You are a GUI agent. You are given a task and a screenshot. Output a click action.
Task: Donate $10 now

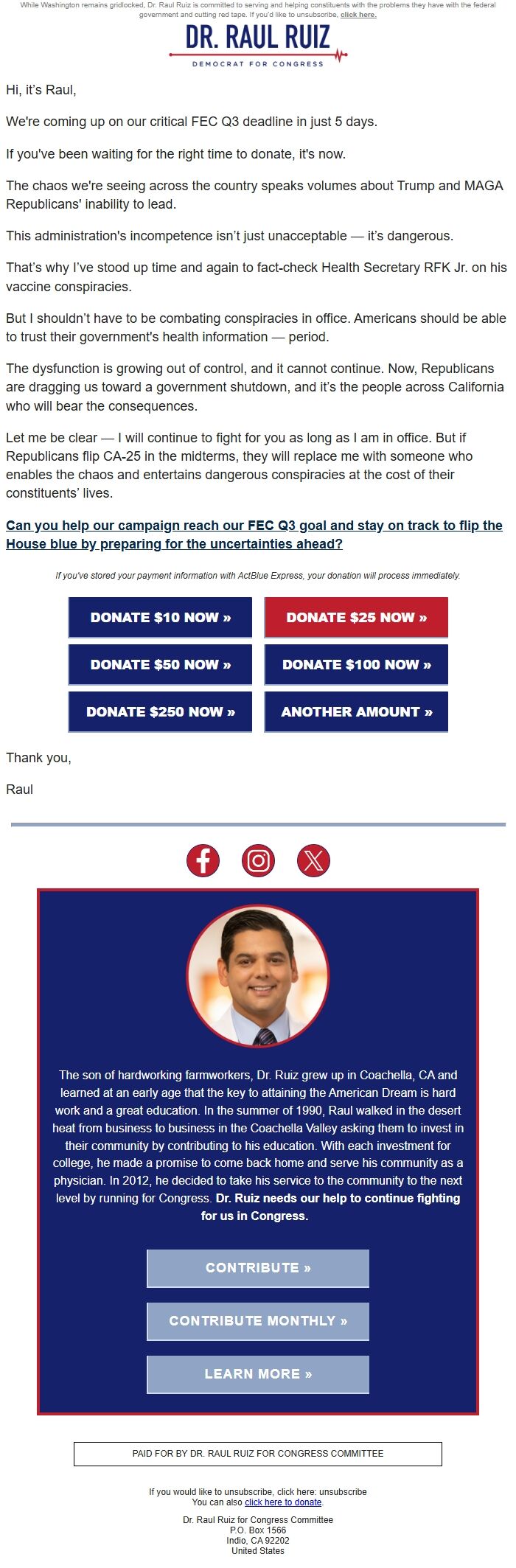(x=160, y=618)
